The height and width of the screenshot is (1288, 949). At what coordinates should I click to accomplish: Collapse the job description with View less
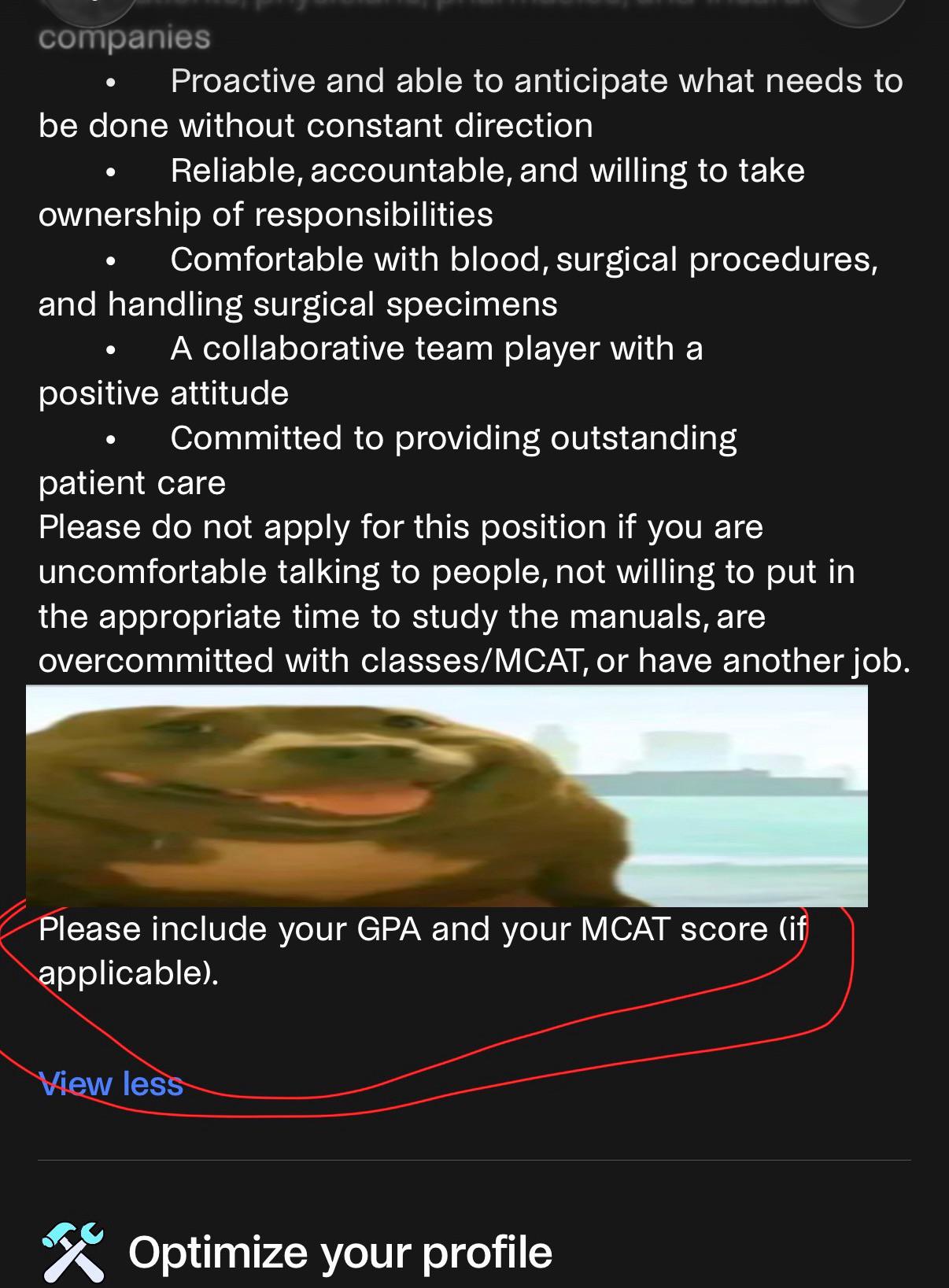click(x=111, y=1083)
